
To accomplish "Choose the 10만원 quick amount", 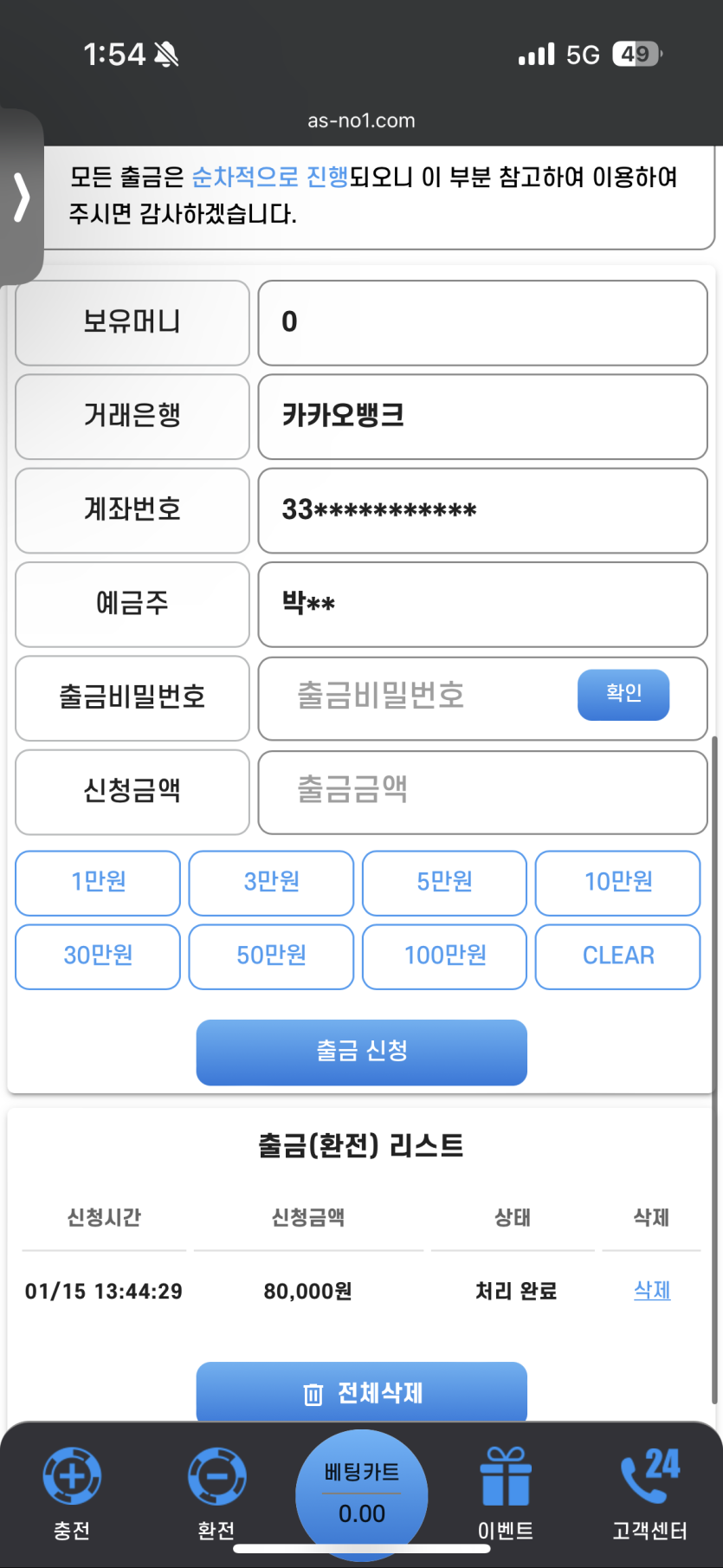I will pos(617,883).
